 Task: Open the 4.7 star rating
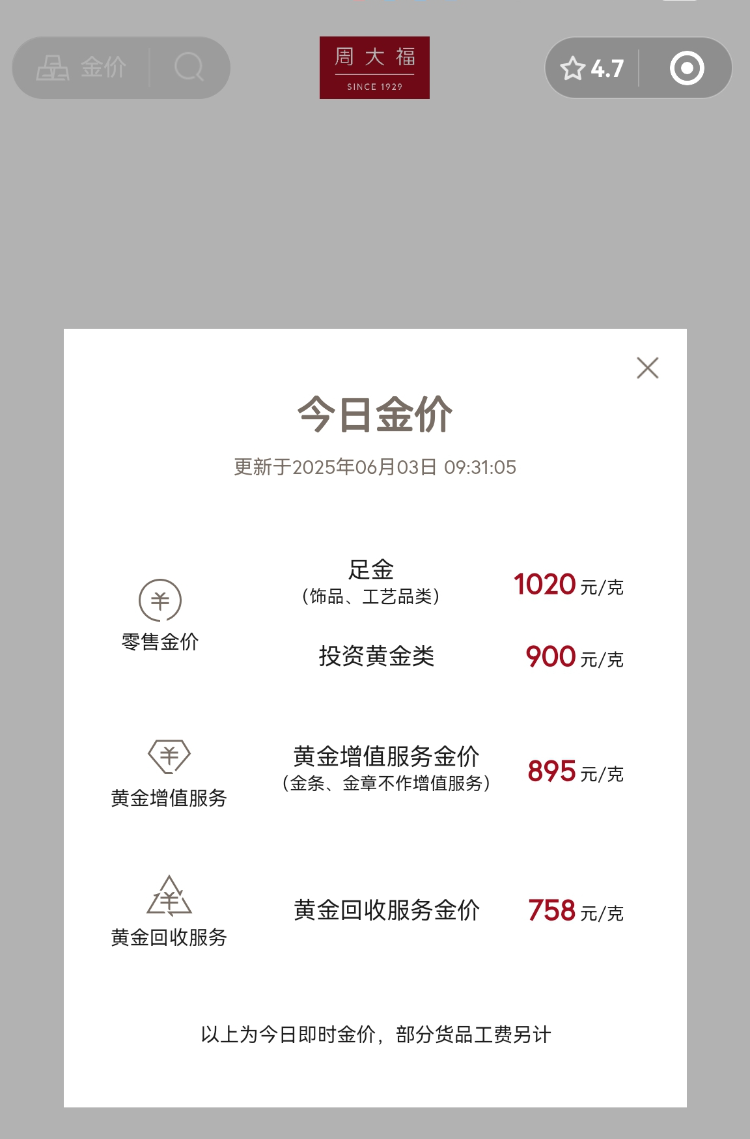[x=592, y=68]
